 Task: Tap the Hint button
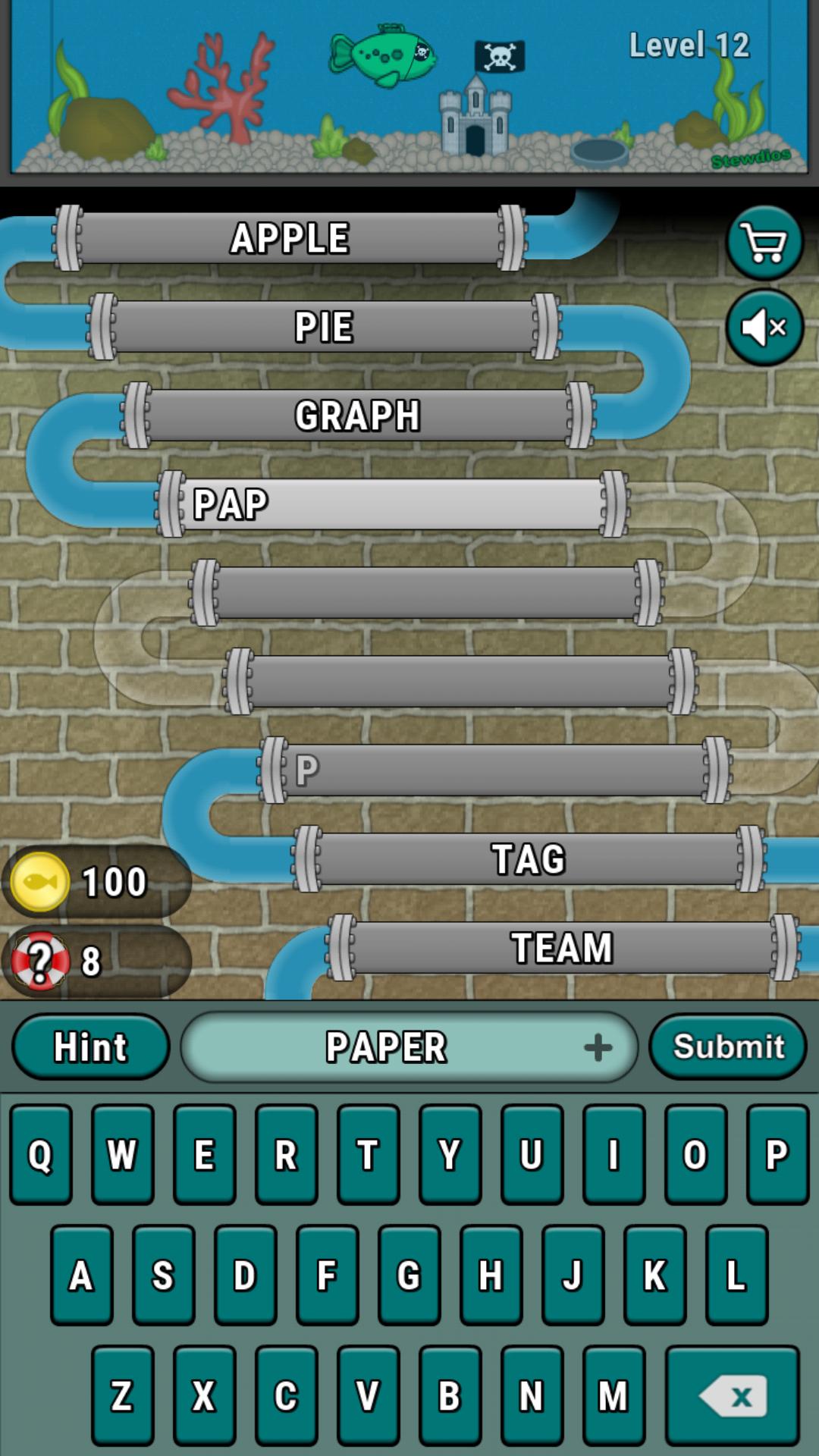pyautogui.click(x=90, y=1047)
